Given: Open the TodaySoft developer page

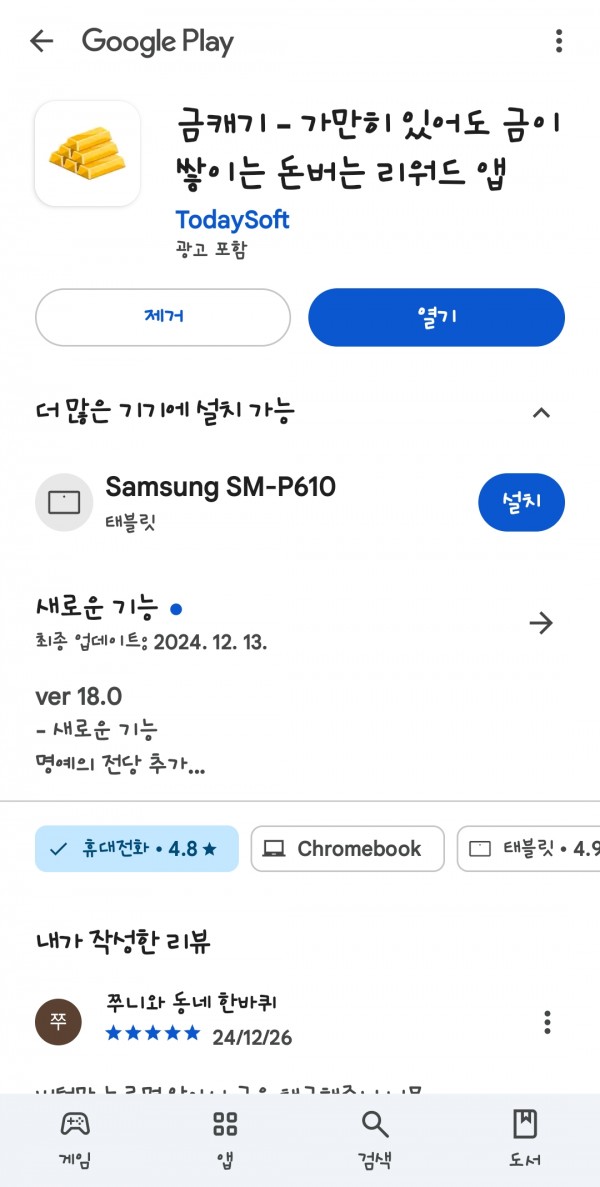Looking at the screenshot, I should click(x=232, y=220).
